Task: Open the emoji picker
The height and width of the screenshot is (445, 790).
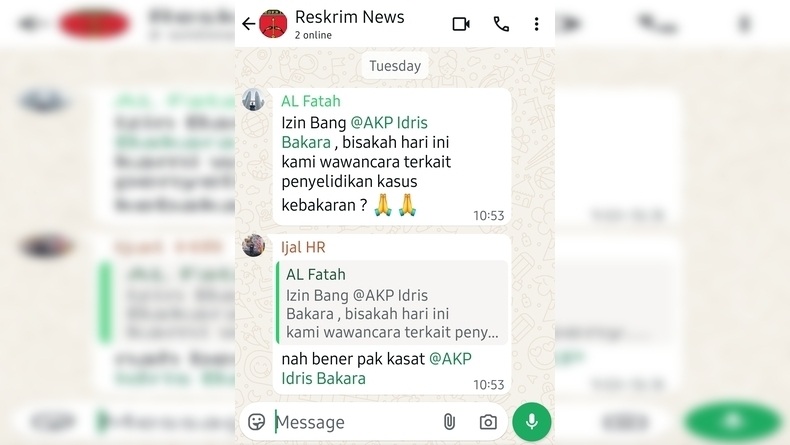Action: pos(257,422)
